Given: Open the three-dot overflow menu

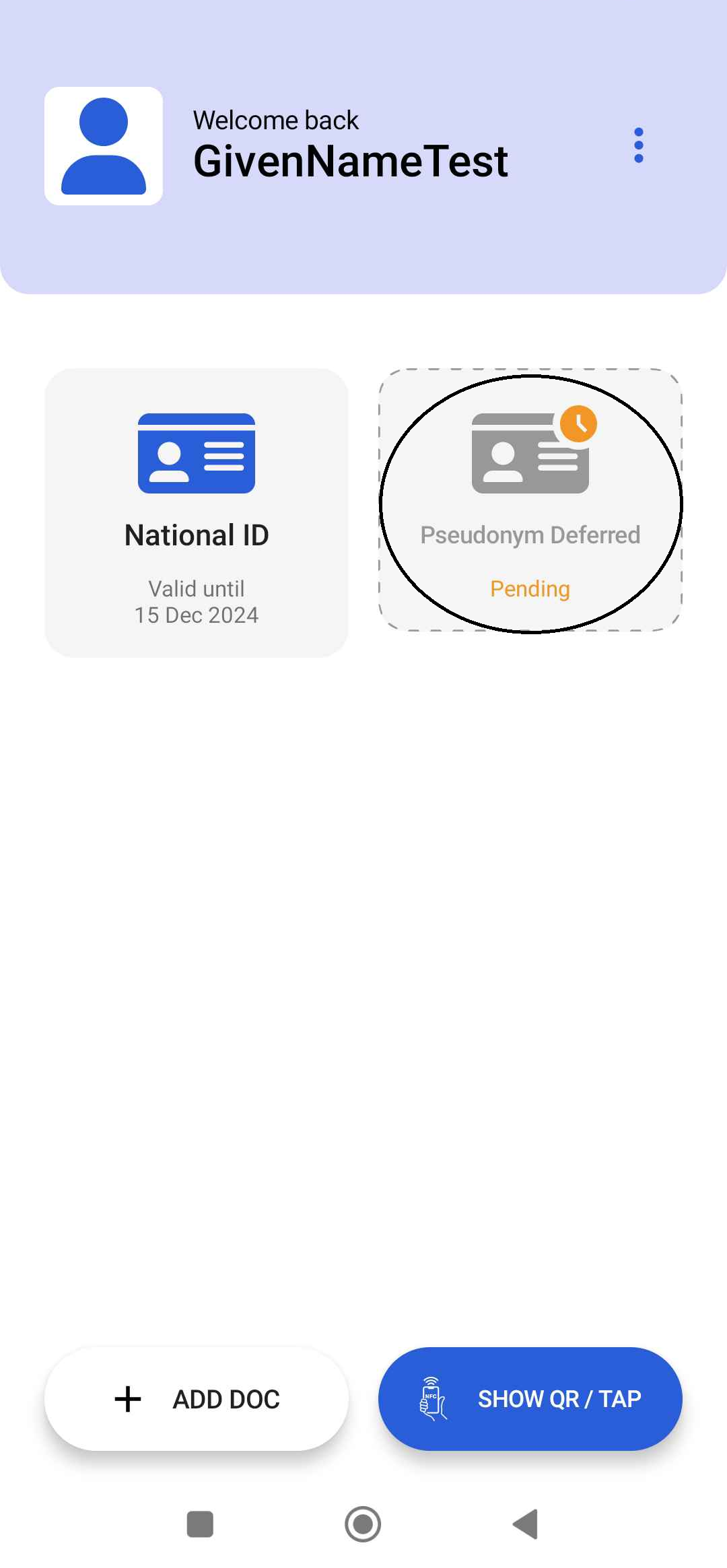Looking at the screenshot, I should coord(638,145).
